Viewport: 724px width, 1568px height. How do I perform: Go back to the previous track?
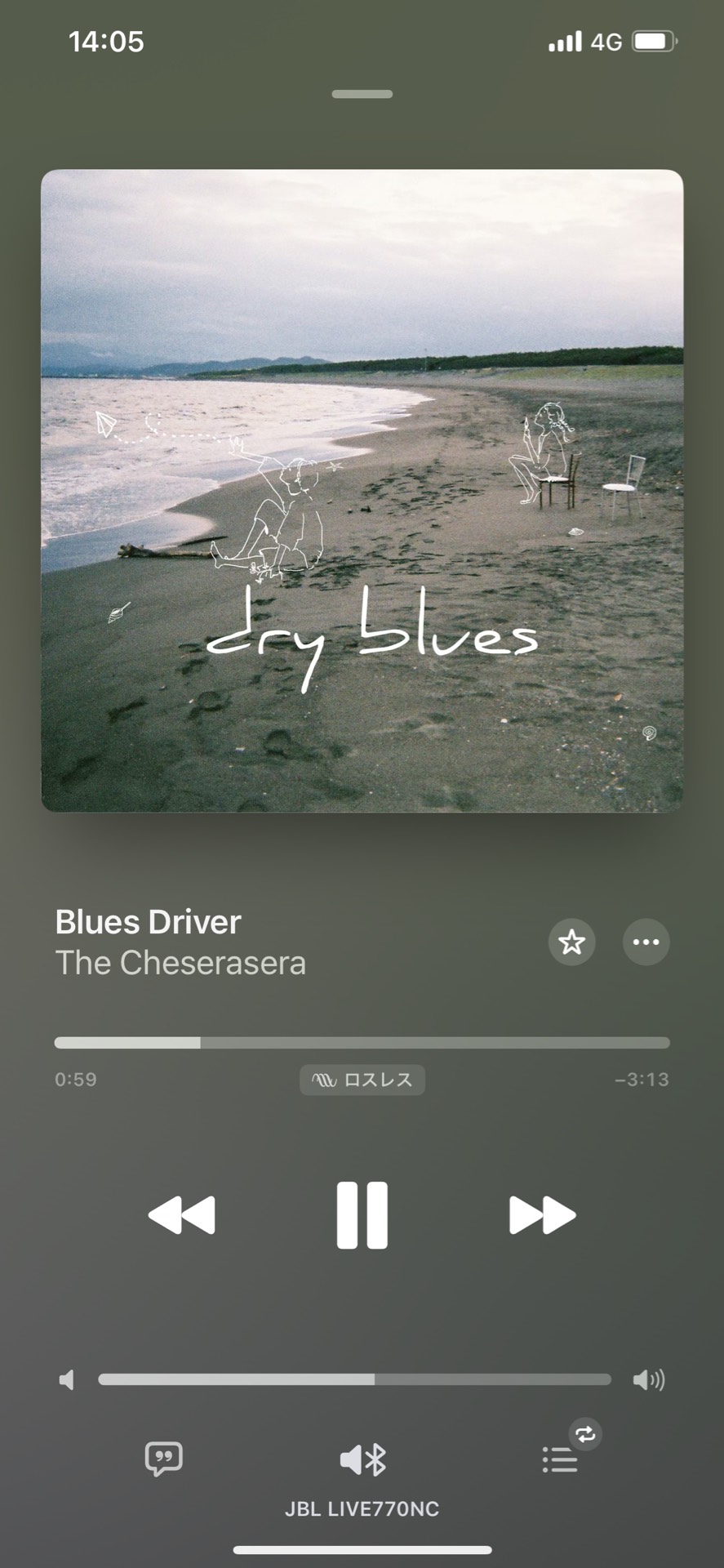(x=182, y=1214)
